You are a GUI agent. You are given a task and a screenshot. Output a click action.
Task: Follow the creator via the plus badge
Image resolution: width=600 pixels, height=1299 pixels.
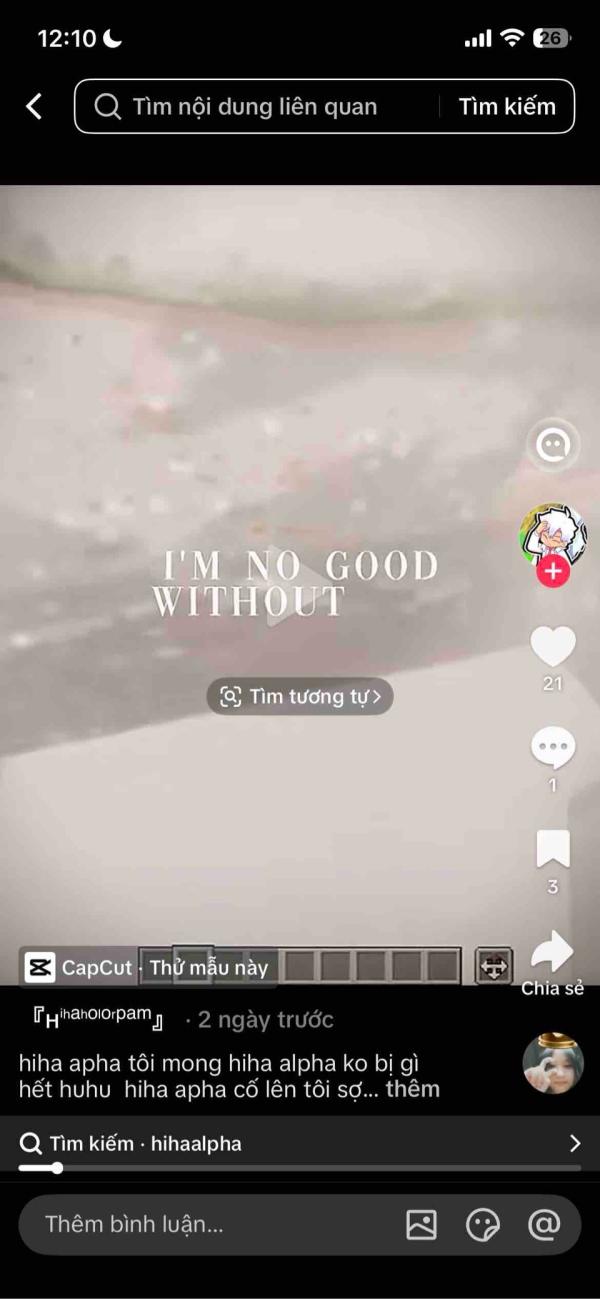click(x=553, y=573)
